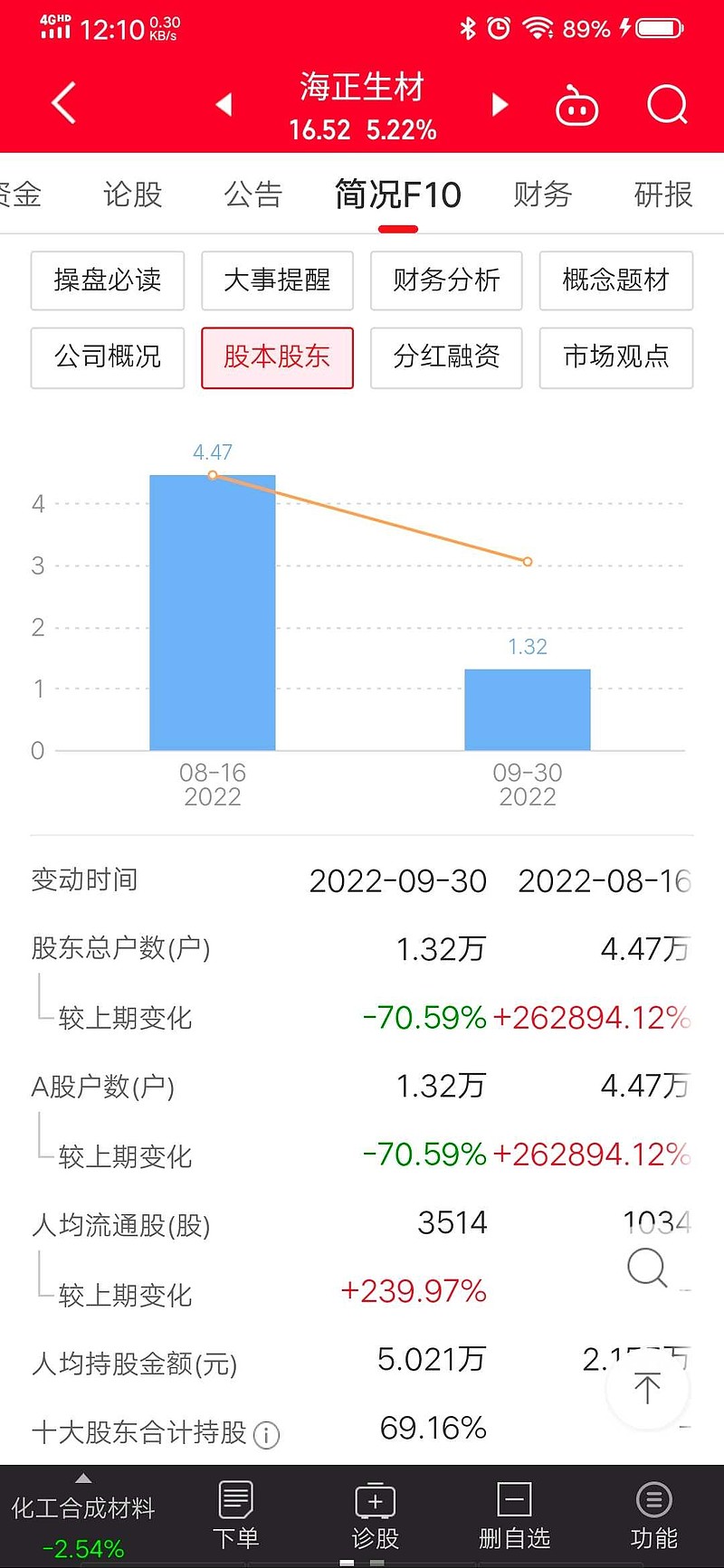
Task: Select the 操盘必读 section
Action: 108,280
